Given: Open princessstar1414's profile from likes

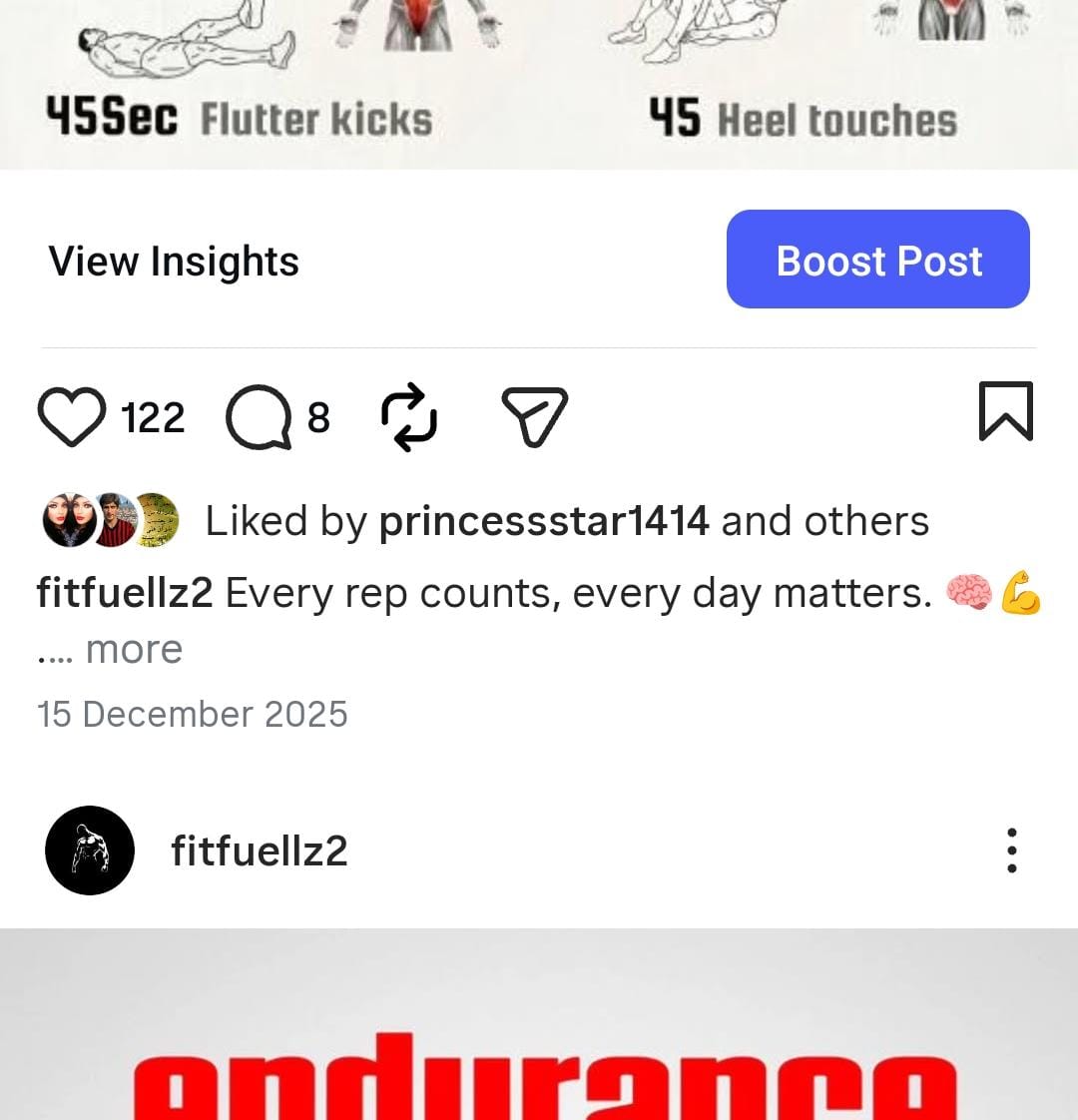Looking at the screenshot, I should tap(544, 521).
